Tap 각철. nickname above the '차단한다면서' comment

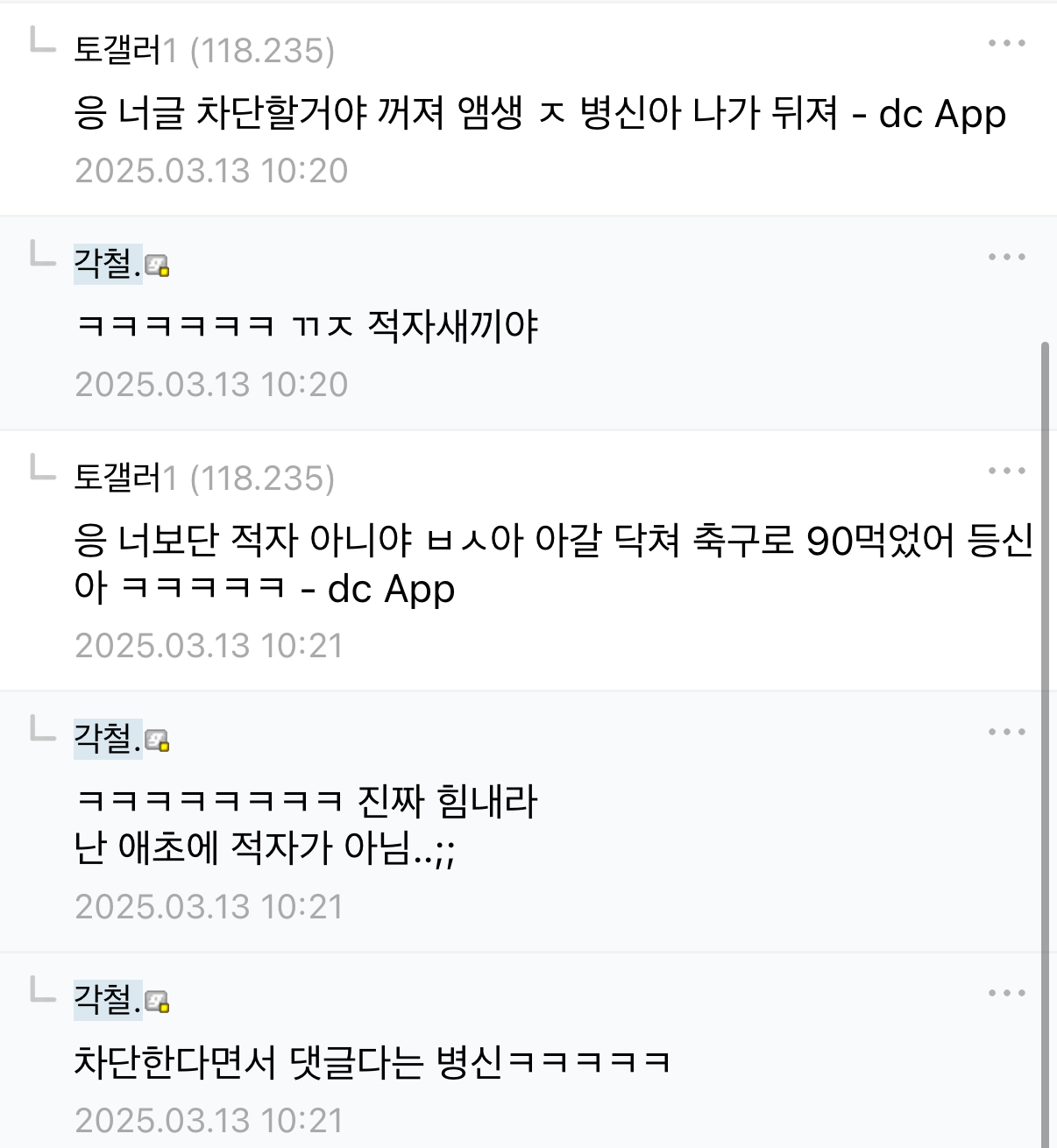[107, 1000]
